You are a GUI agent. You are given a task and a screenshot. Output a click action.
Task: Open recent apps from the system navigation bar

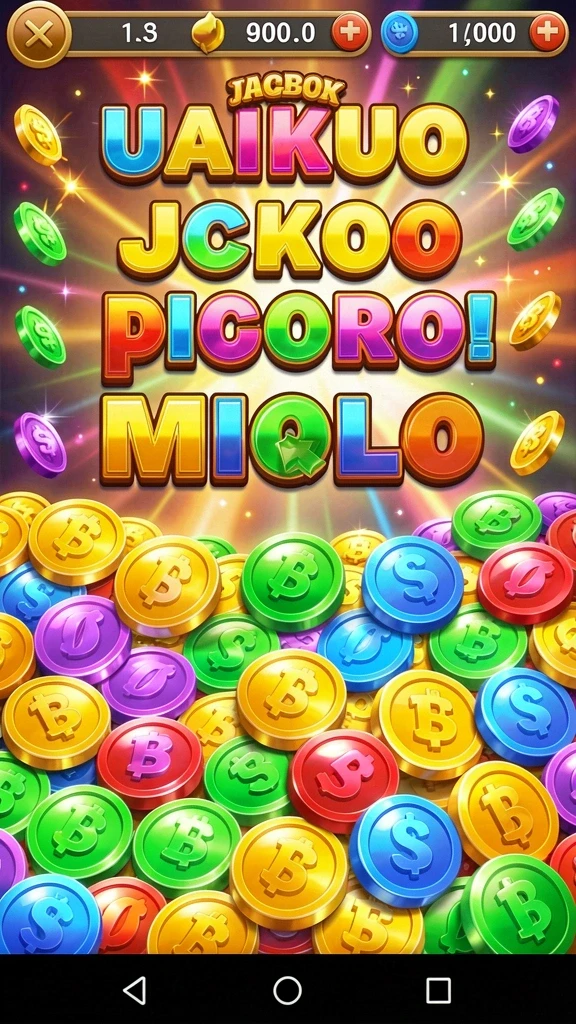(438, 991)
